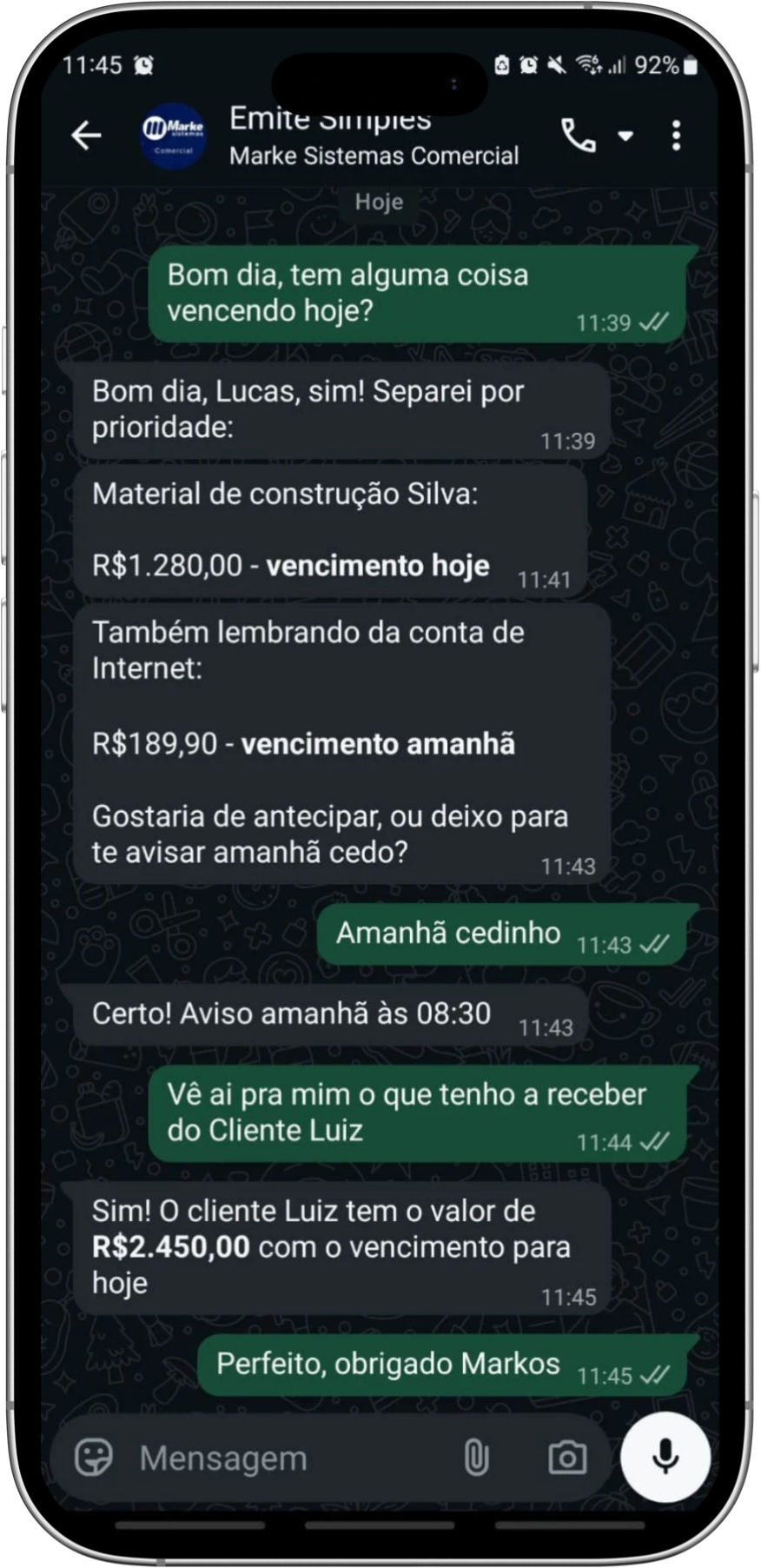Tap the microphone button to record audio

pyautogui.click(x=664, y=1458)
